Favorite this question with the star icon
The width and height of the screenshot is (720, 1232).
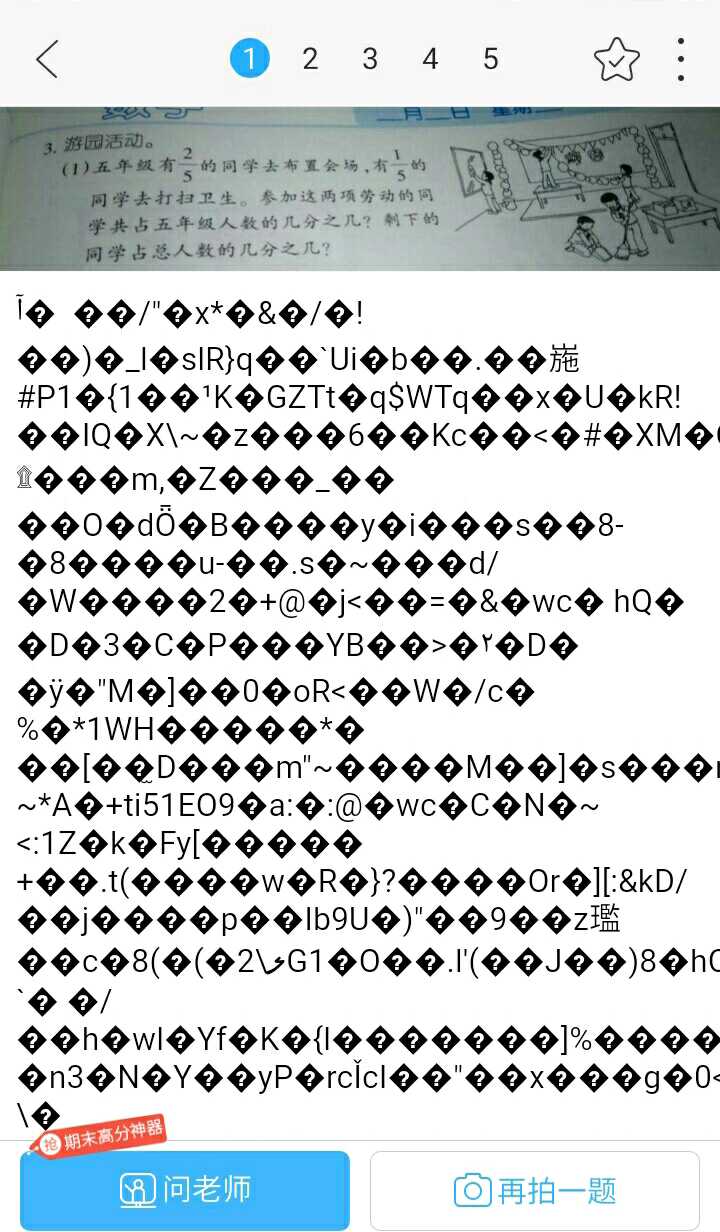(x=616, y=61)
